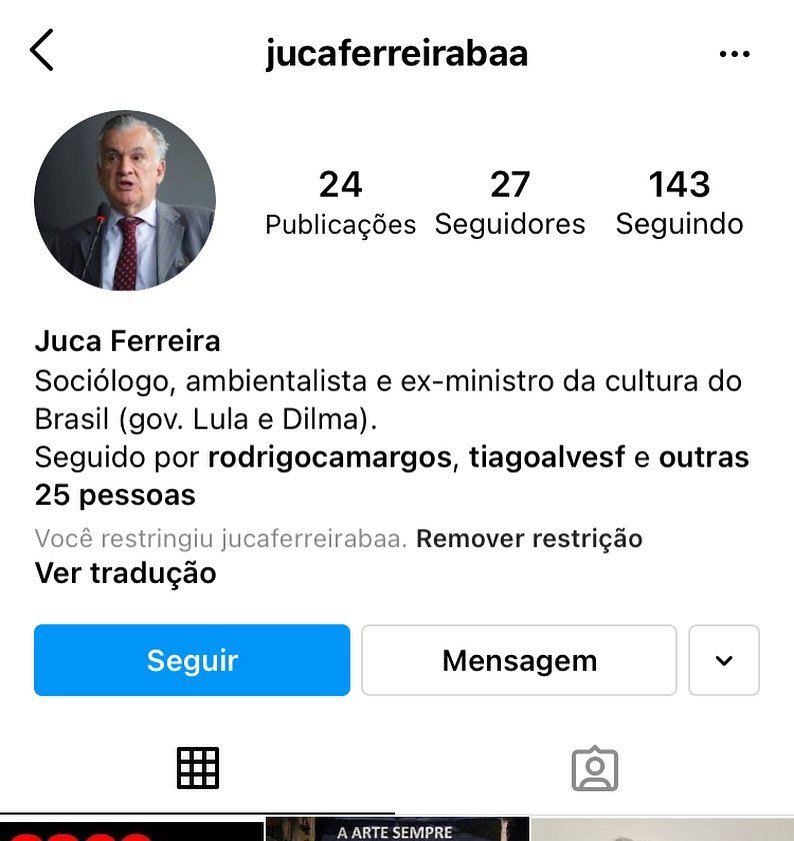Open the A ARTE SEMPRE post thumbnail
The height and width of the screenshot is (841, 794).
tap(395, 830)
